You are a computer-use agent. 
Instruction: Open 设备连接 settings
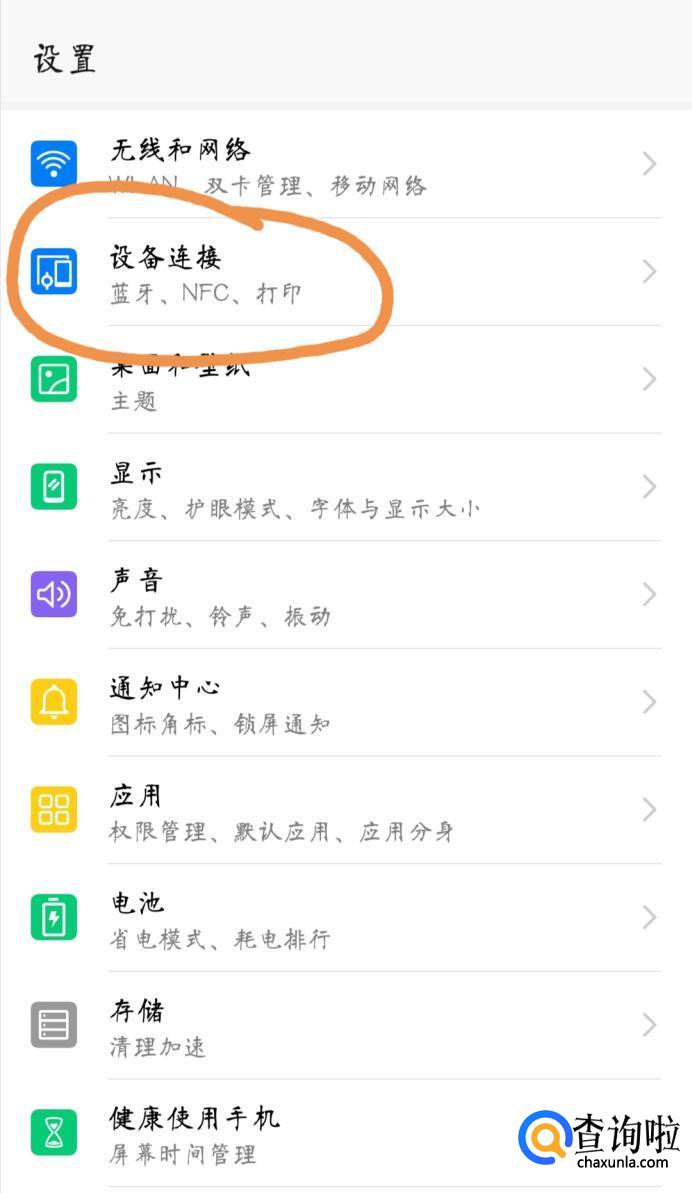(345, 273)
